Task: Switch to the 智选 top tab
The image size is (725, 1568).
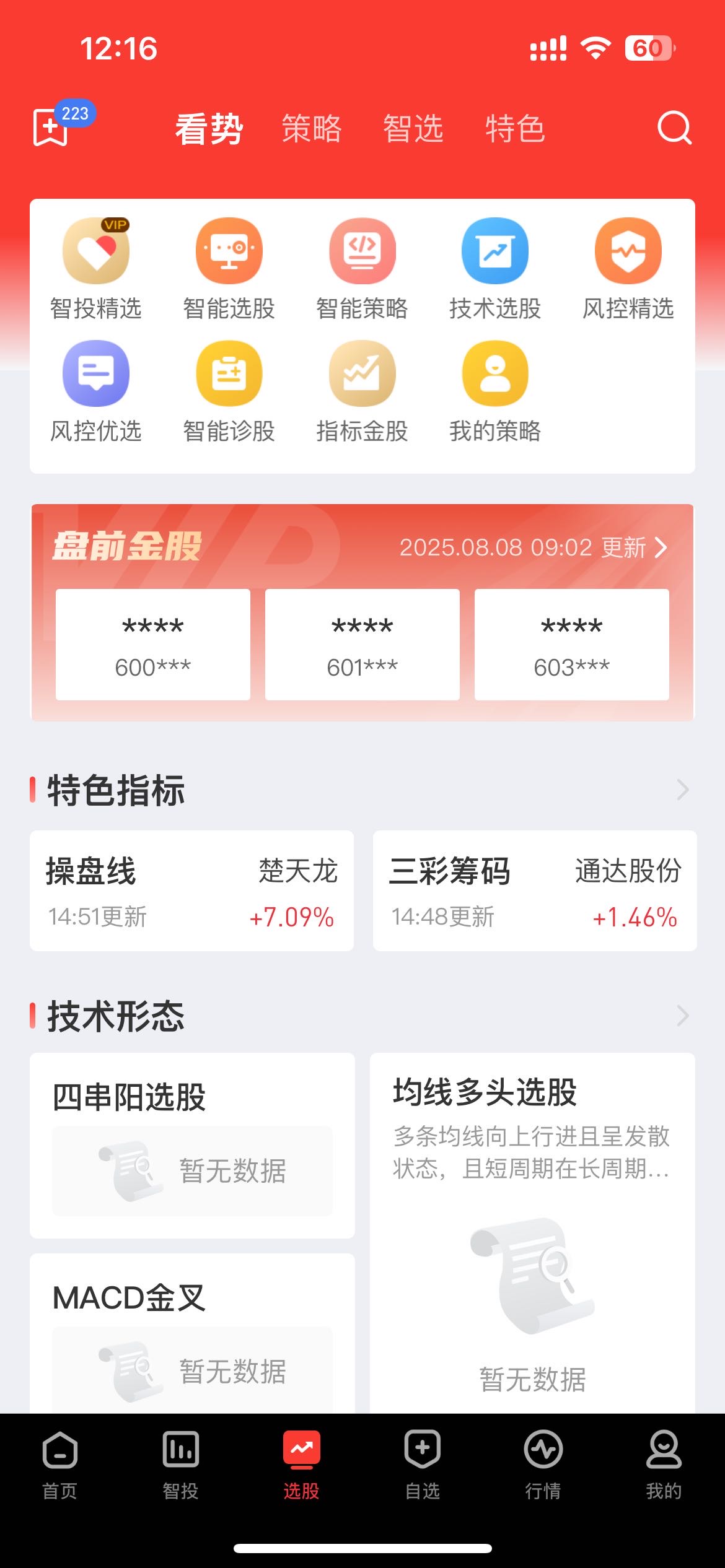Action: [413, 129]
